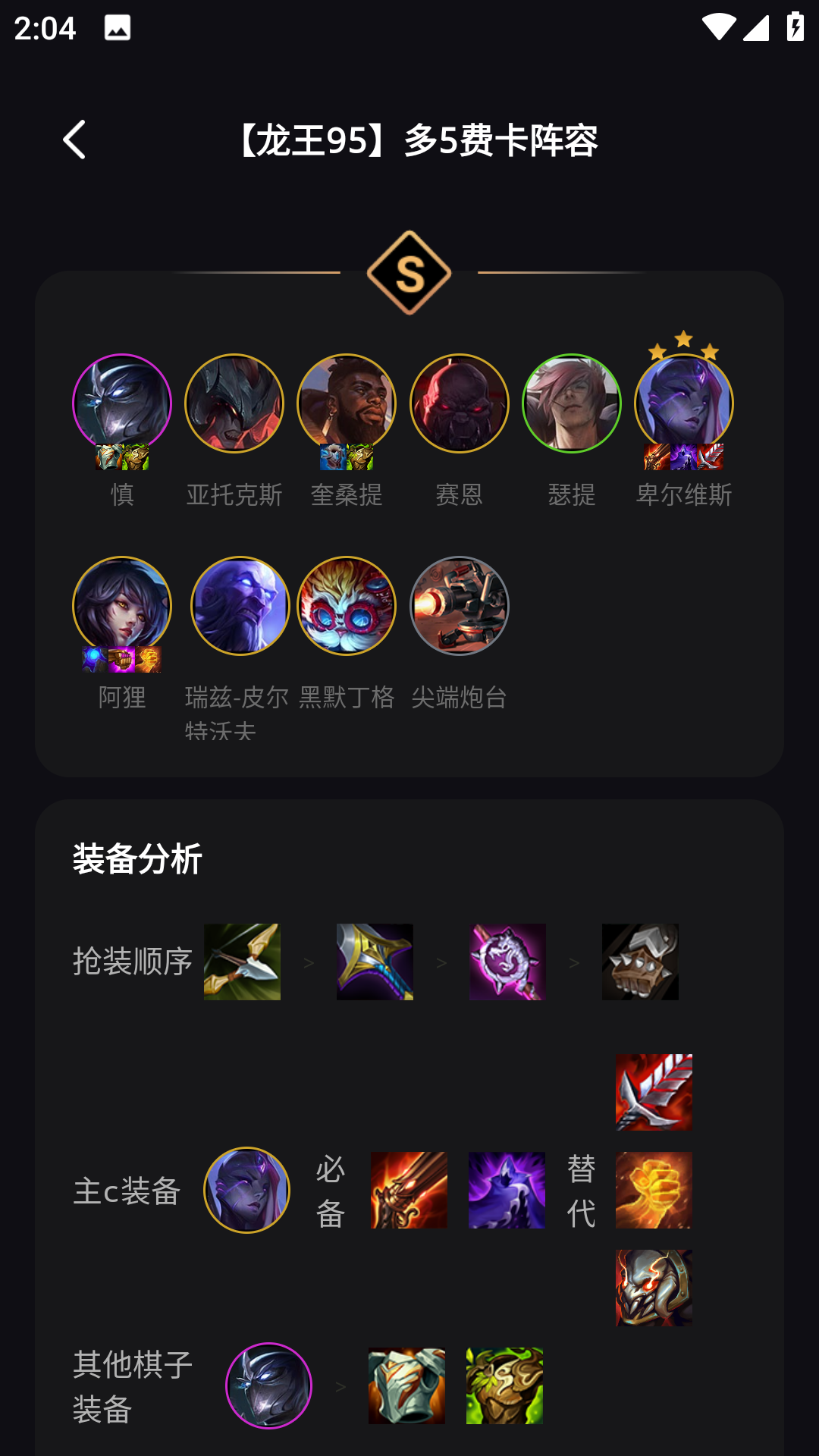Image resolution: width=819 pixels, height=1456 pixels.
Task: Select the Recurve Bow in the item priority row
Action: pos(242,963)
